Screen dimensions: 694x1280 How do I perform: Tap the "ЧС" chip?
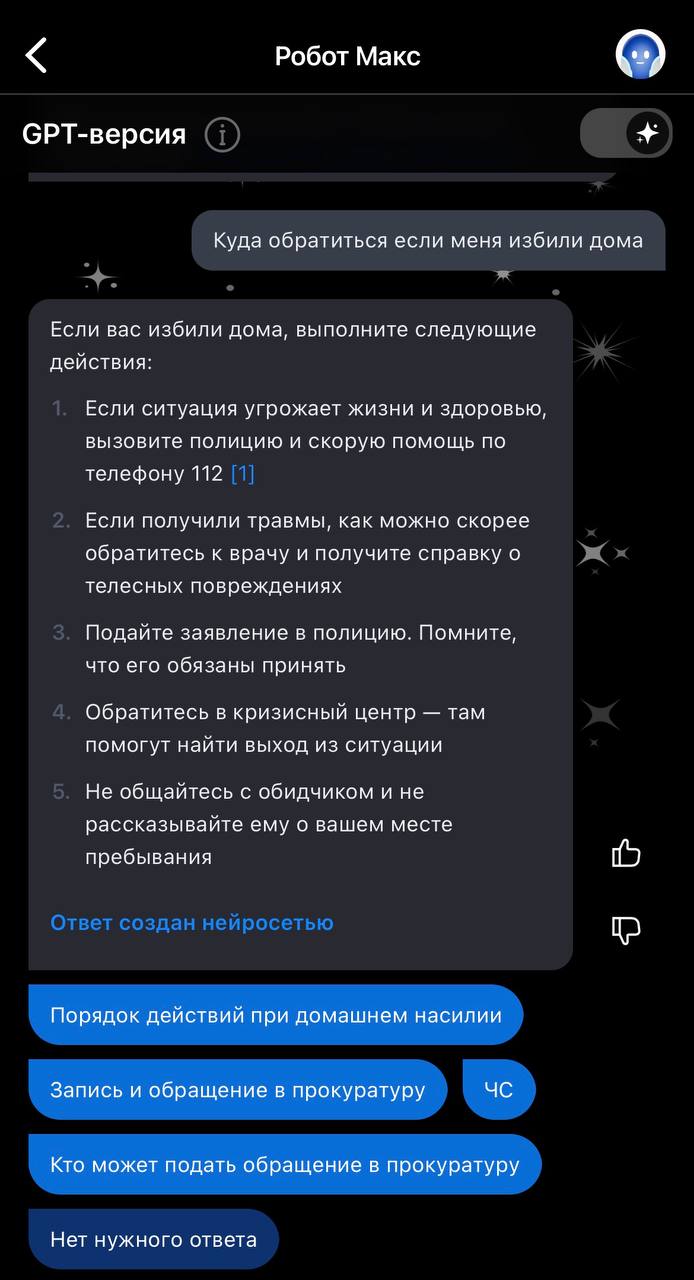(499, 1090)
